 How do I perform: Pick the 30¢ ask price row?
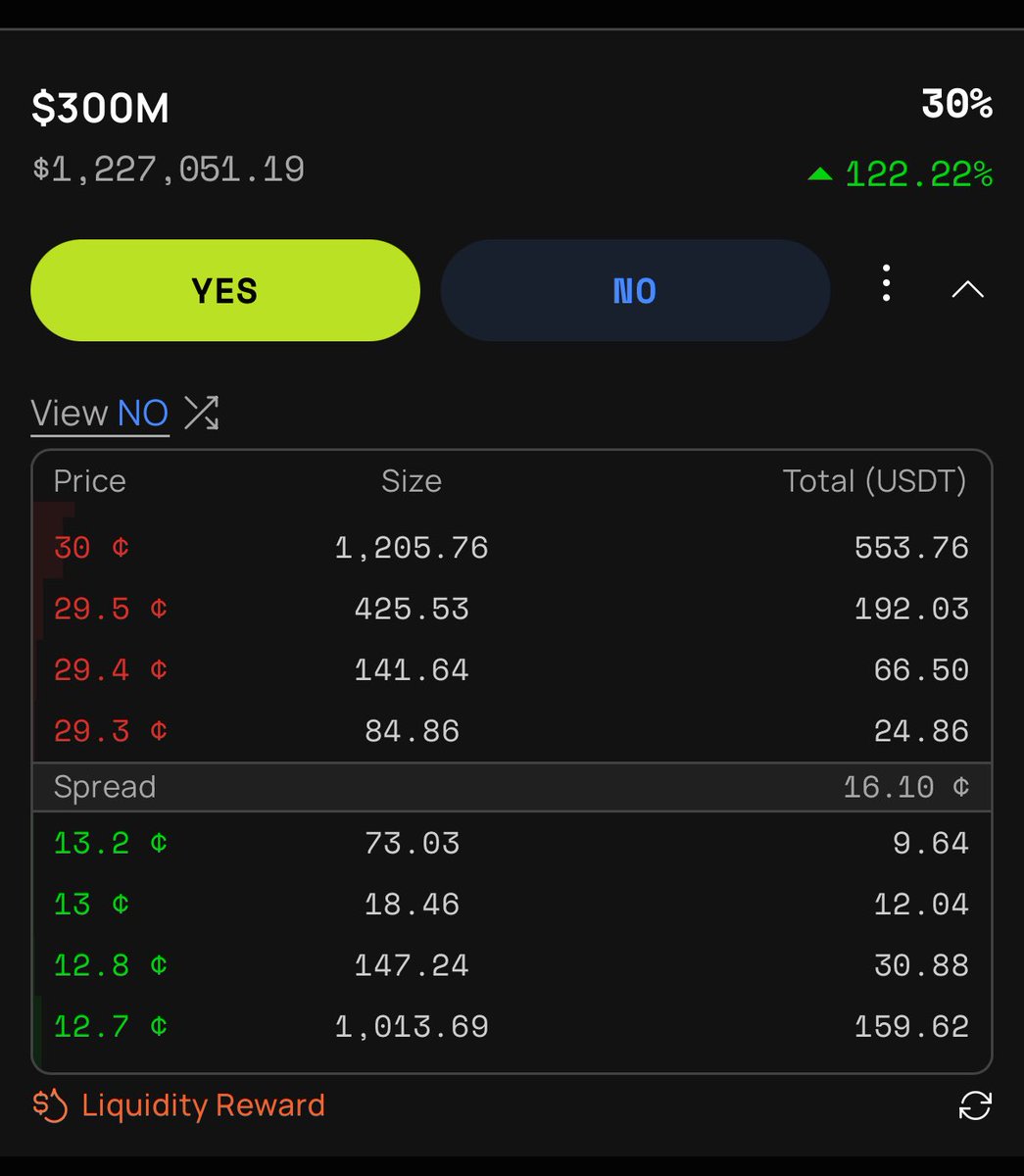click(x=510, y=548)
